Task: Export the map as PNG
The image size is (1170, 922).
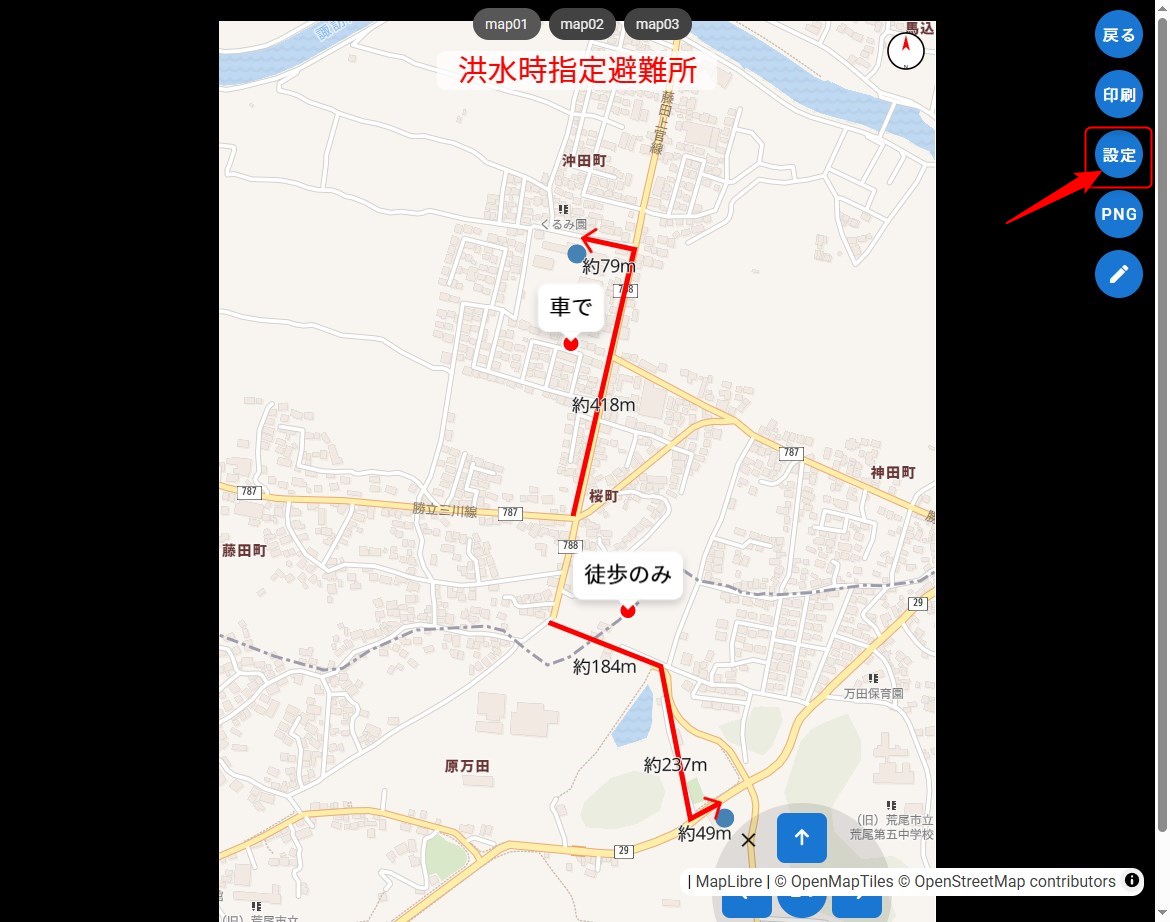Action: click(x=1118, y=214)
